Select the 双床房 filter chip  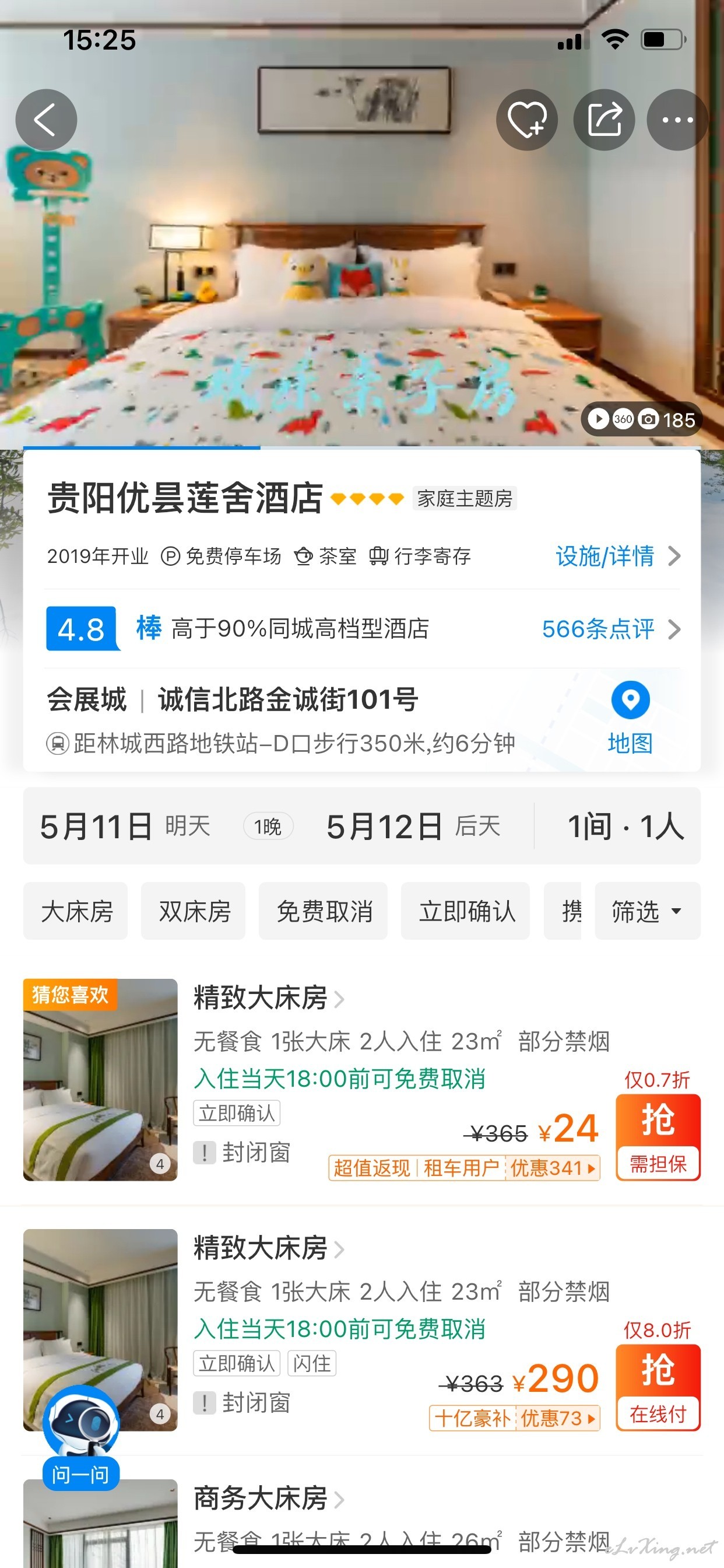194,911
